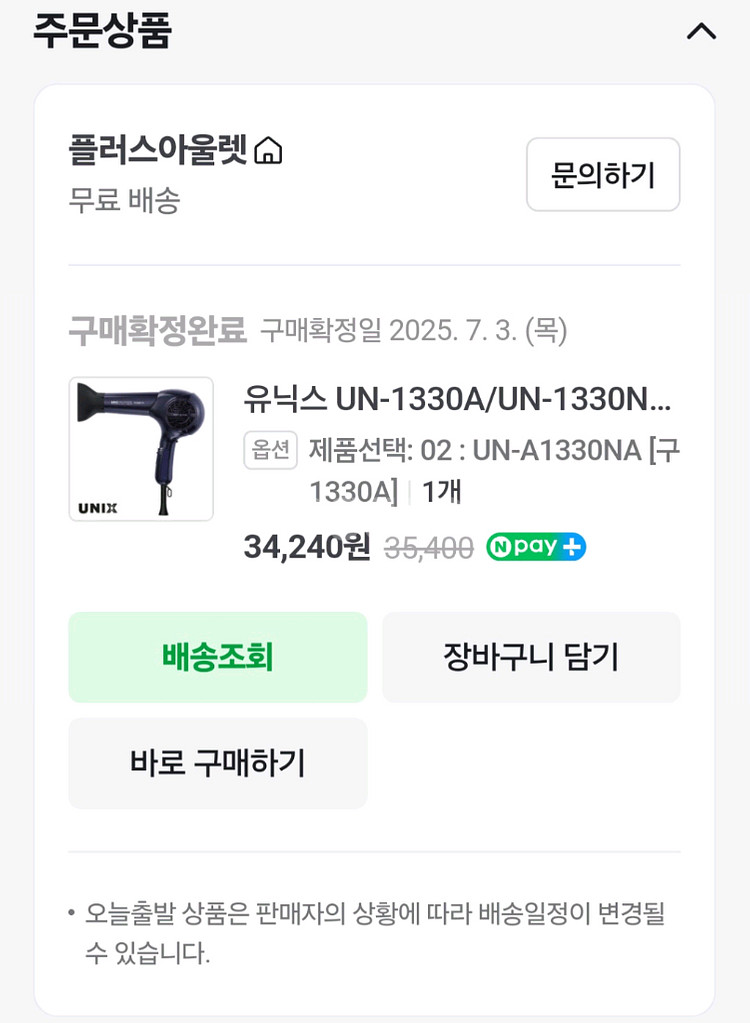750x1023 pixels.
Task: Collapse the 주문상품 section with the chevron
Action: coord(702,32)
